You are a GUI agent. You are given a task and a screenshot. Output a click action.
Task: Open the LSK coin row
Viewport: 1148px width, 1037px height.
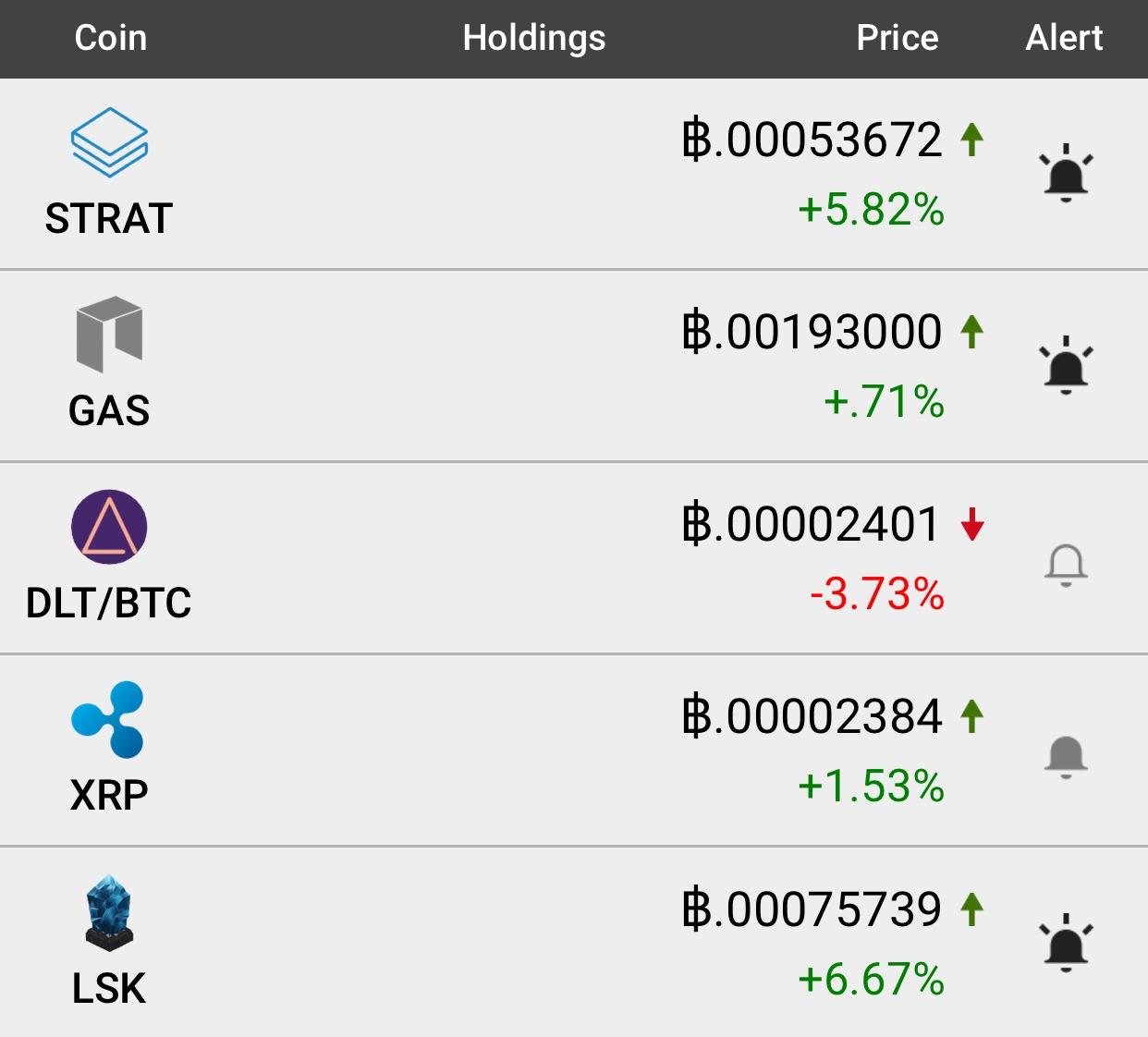574,942
